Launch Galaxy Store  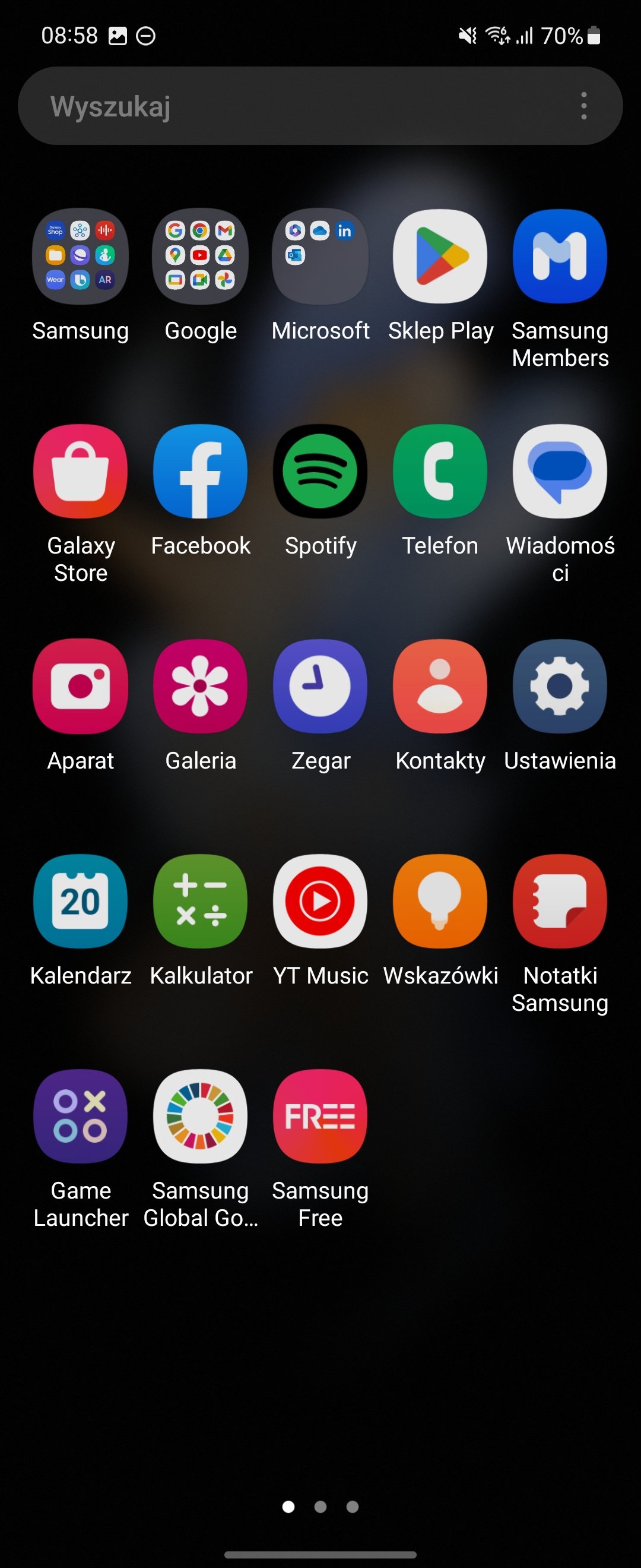click(x=80, y=471)
